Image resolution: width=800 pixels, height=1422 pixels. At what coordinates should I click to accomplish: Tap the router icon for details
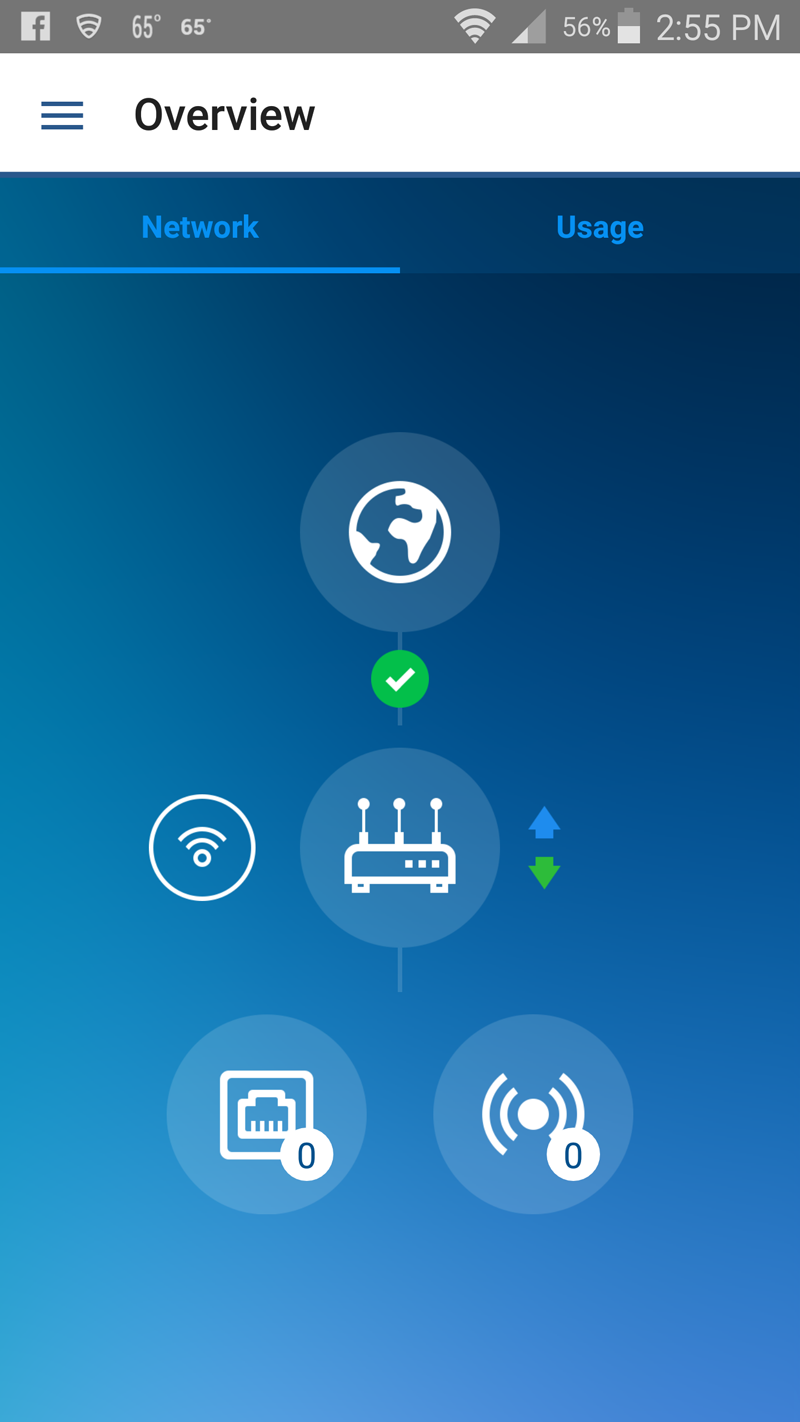pyautogui.click(x=400, y=848)
